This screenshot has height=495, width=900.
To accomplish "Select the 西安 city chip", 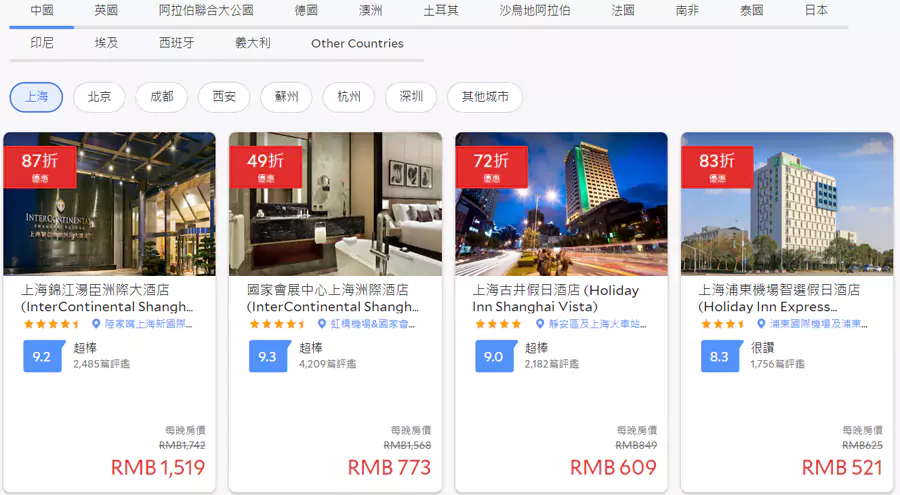I will (224, 97).
